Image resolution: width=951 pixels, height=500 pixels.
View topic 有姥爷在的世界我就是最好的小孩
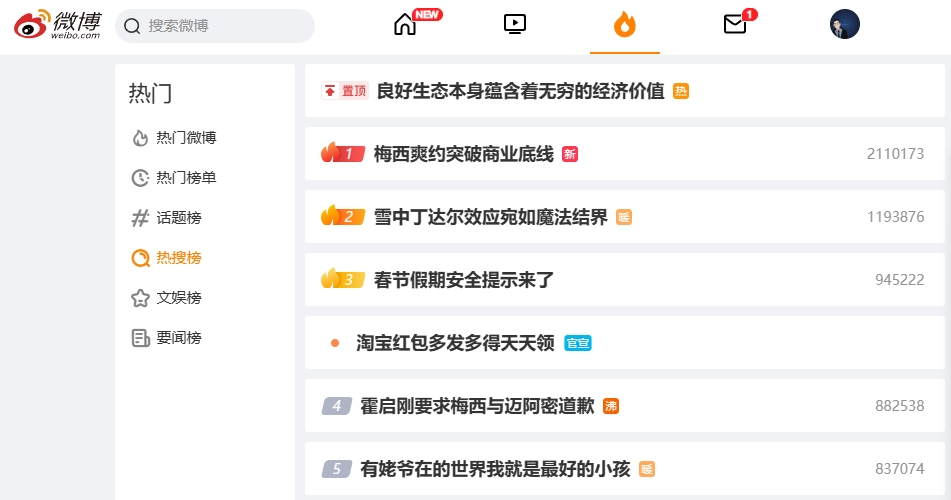(x=495, y=469)
